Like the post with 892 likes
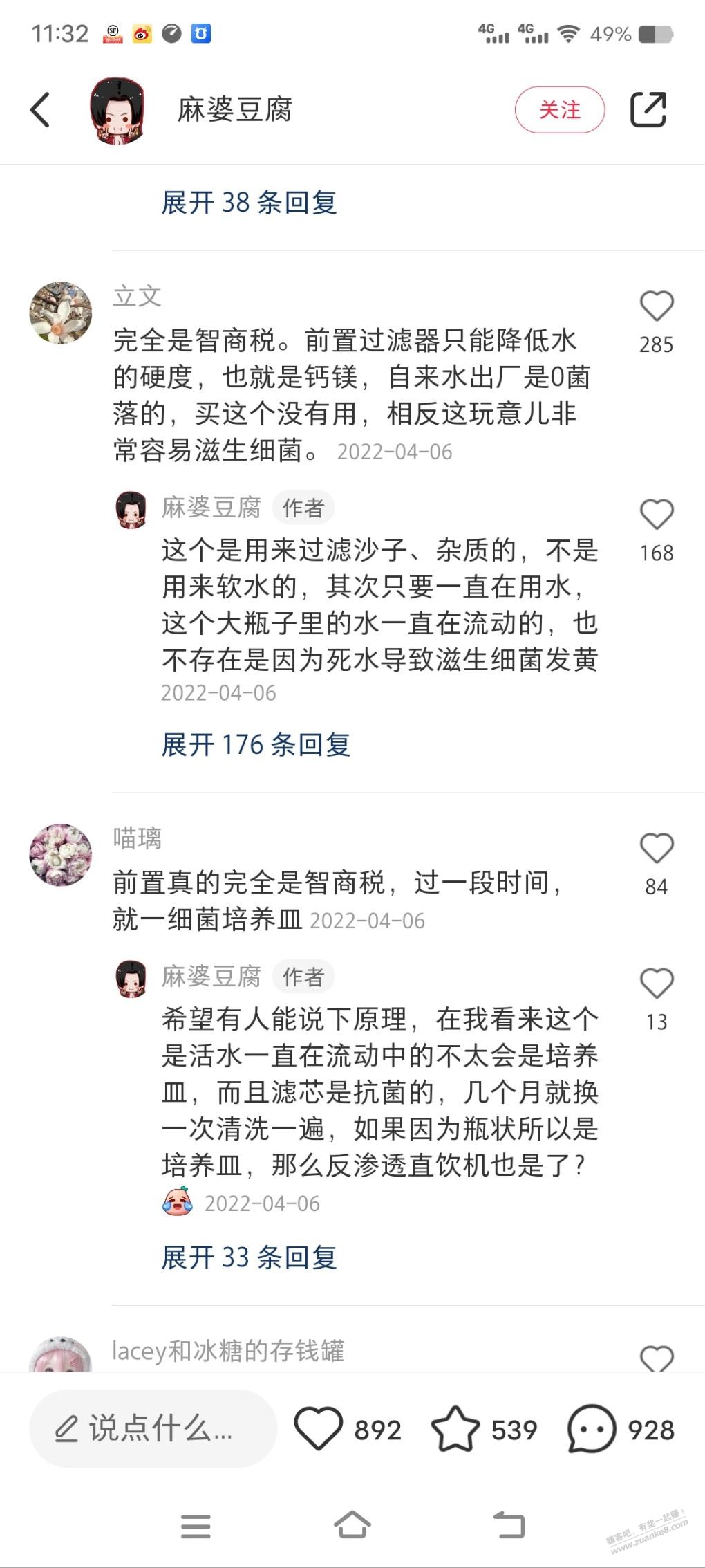This screenshot has width=705, height=1568. 319,1429
